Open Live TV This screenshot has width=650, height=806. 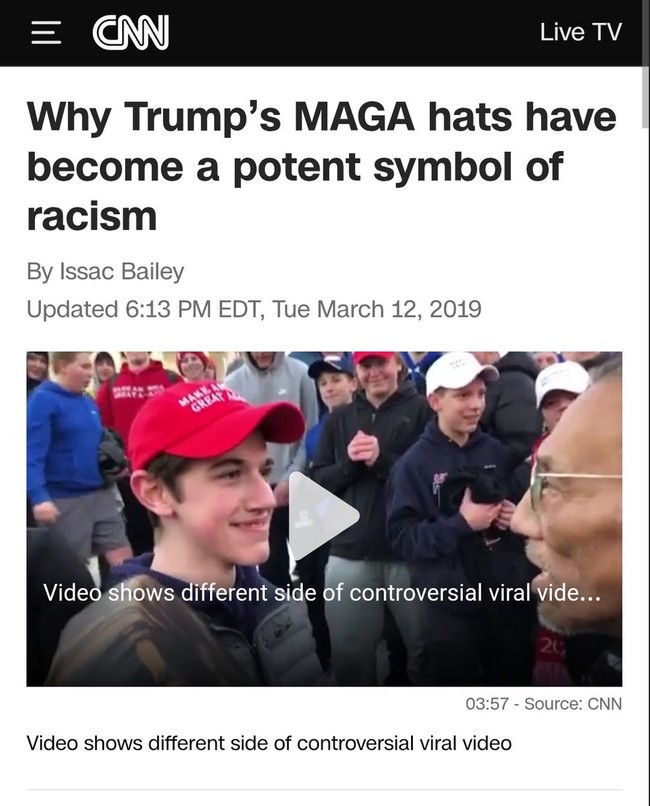tap(580, 32)
